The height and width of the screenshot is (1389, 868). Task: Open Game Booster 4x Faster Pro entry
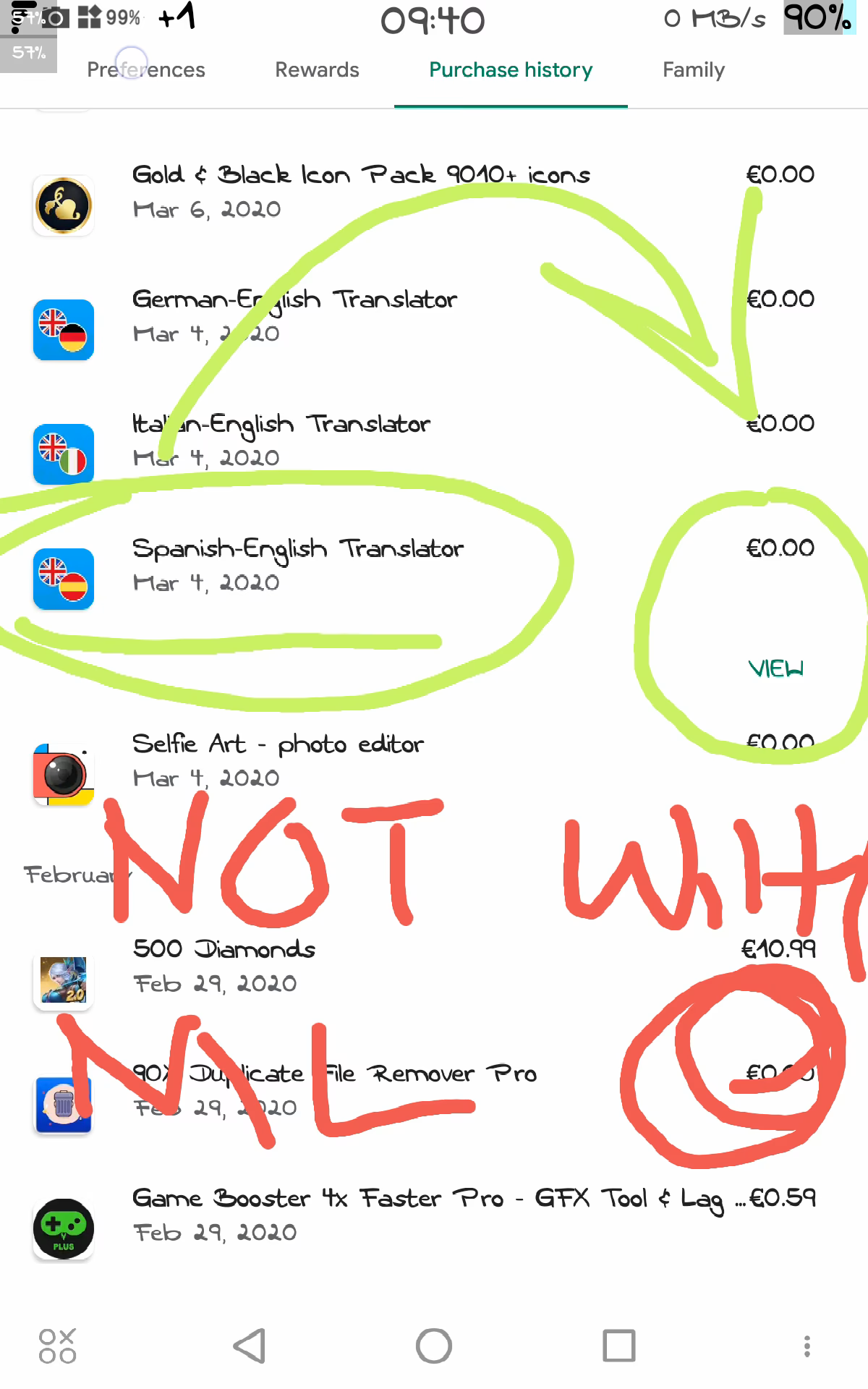point(434,1215)
